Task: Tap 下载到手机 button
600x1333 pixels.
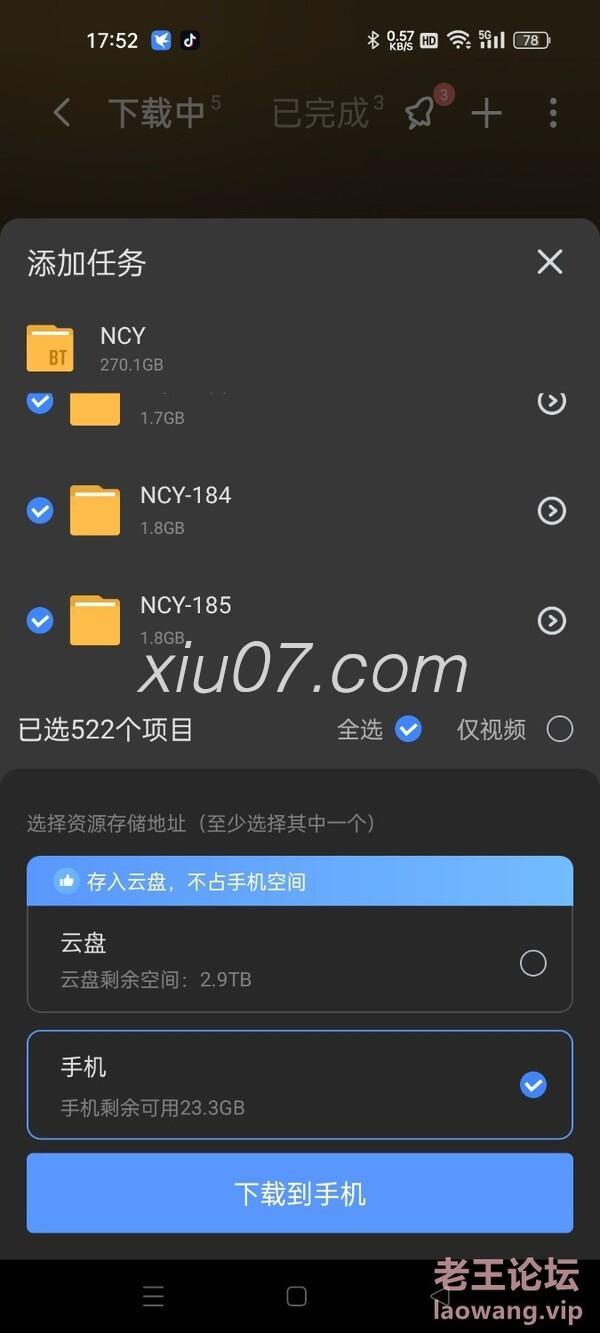Action: coord(300,1193)
